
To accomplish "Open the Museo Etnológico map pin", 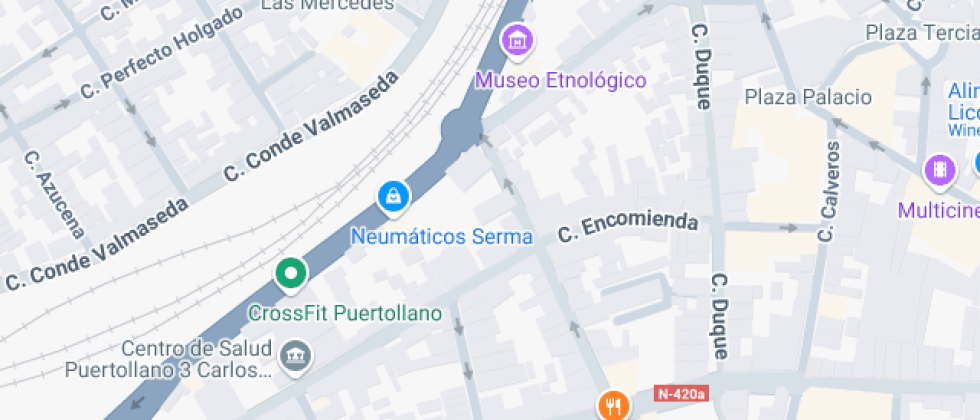I will point(518,42).
